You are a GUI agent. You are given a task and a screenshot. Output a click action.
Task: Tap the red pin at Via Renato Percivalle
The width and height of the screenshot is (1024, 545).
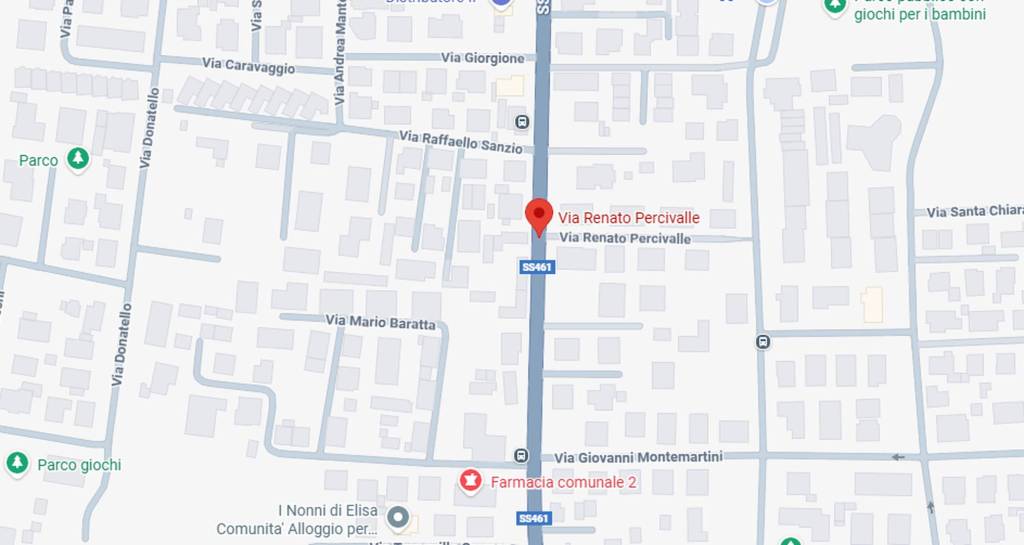click(x=539, y=215)
